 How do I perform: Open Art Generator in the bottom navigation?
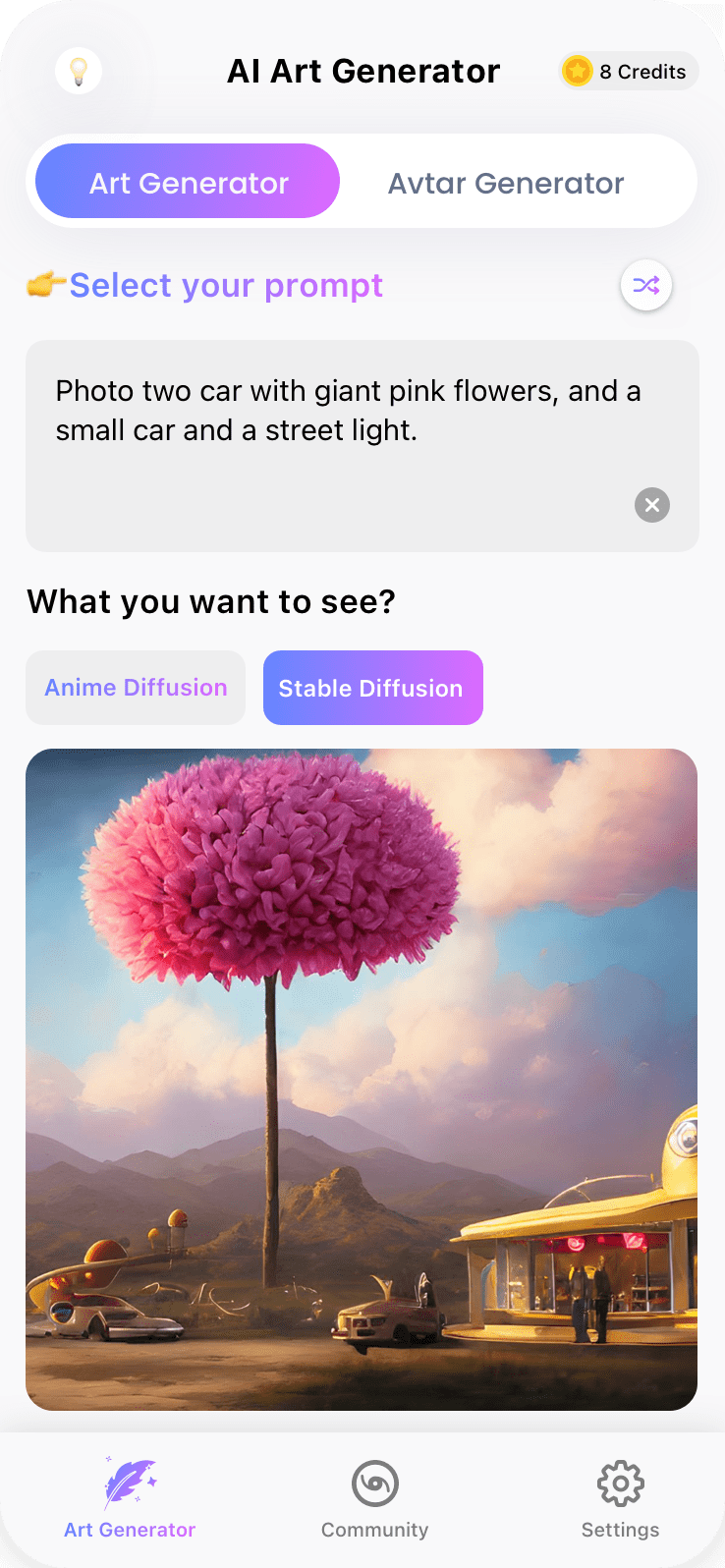pos(130,1499)
